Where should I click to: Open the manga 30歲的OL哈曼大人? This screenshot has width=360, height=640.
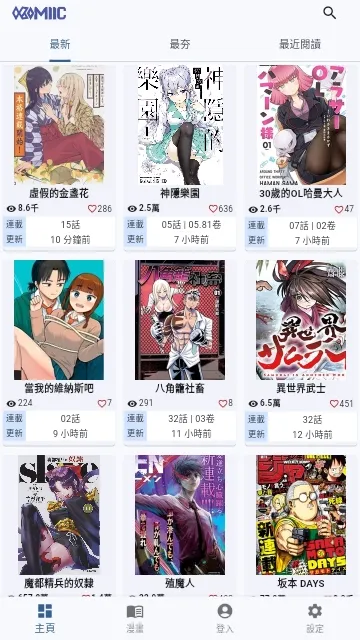pos(301,158)
